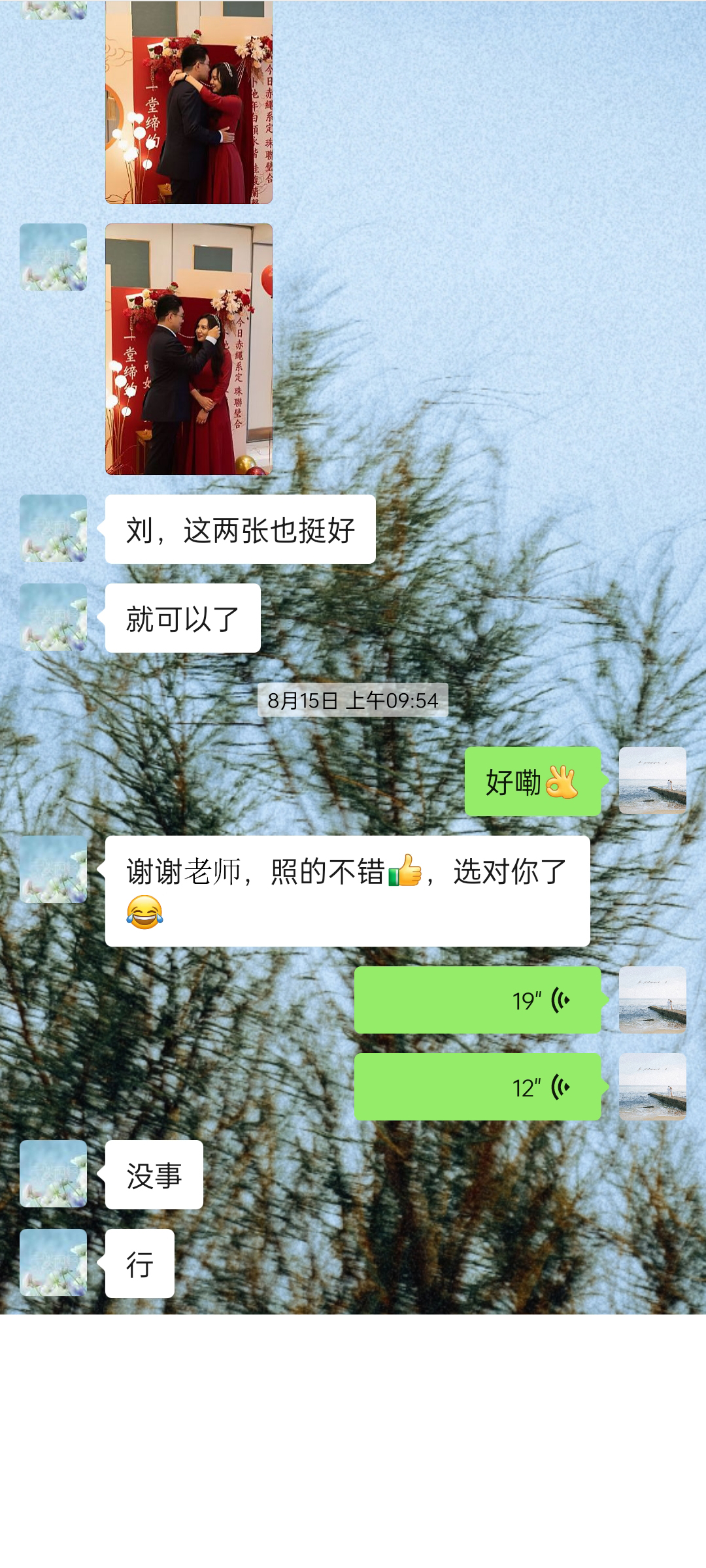Open sender avatar beside the 好嘞 message

(x=652, y=780)
